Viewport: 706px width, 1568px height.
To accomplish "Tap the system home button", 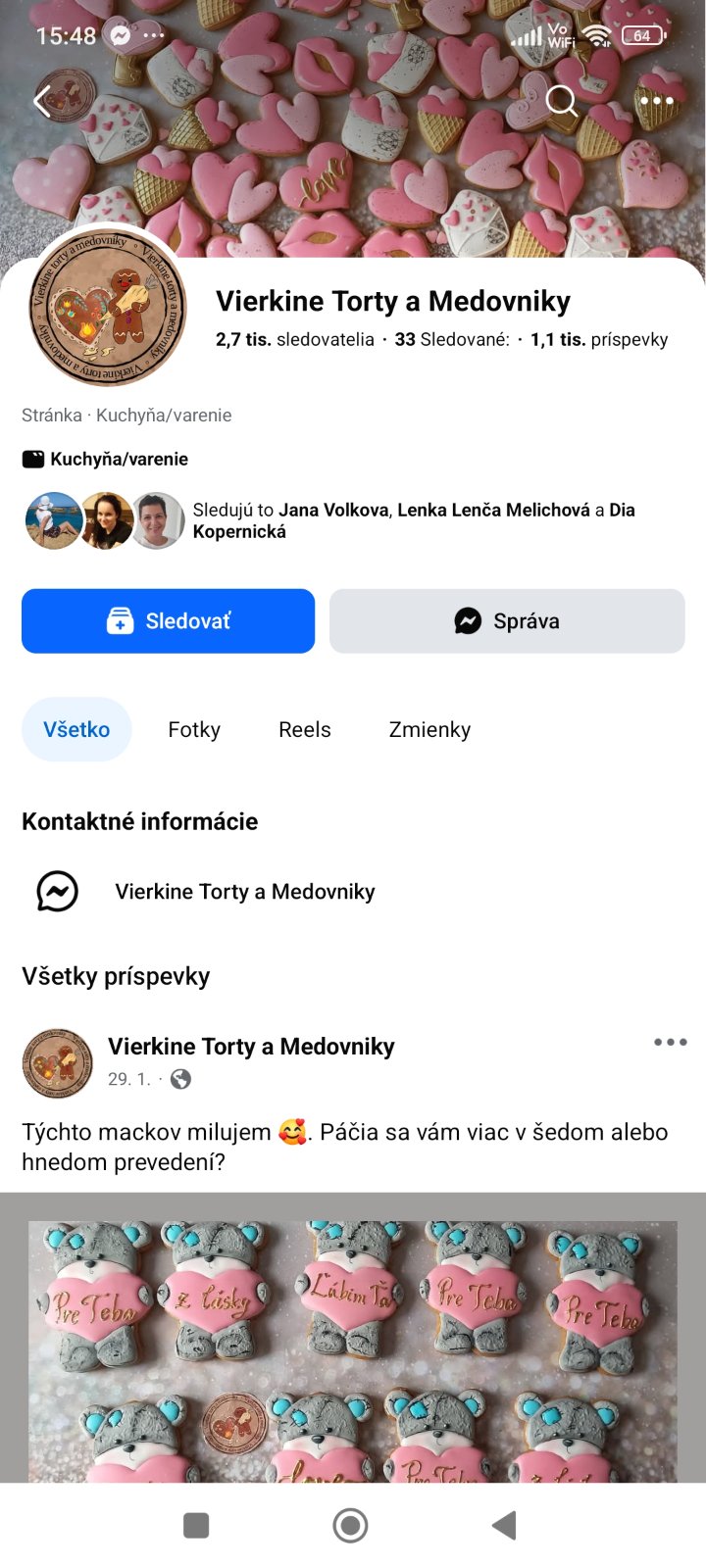I will click(350, 1525).
